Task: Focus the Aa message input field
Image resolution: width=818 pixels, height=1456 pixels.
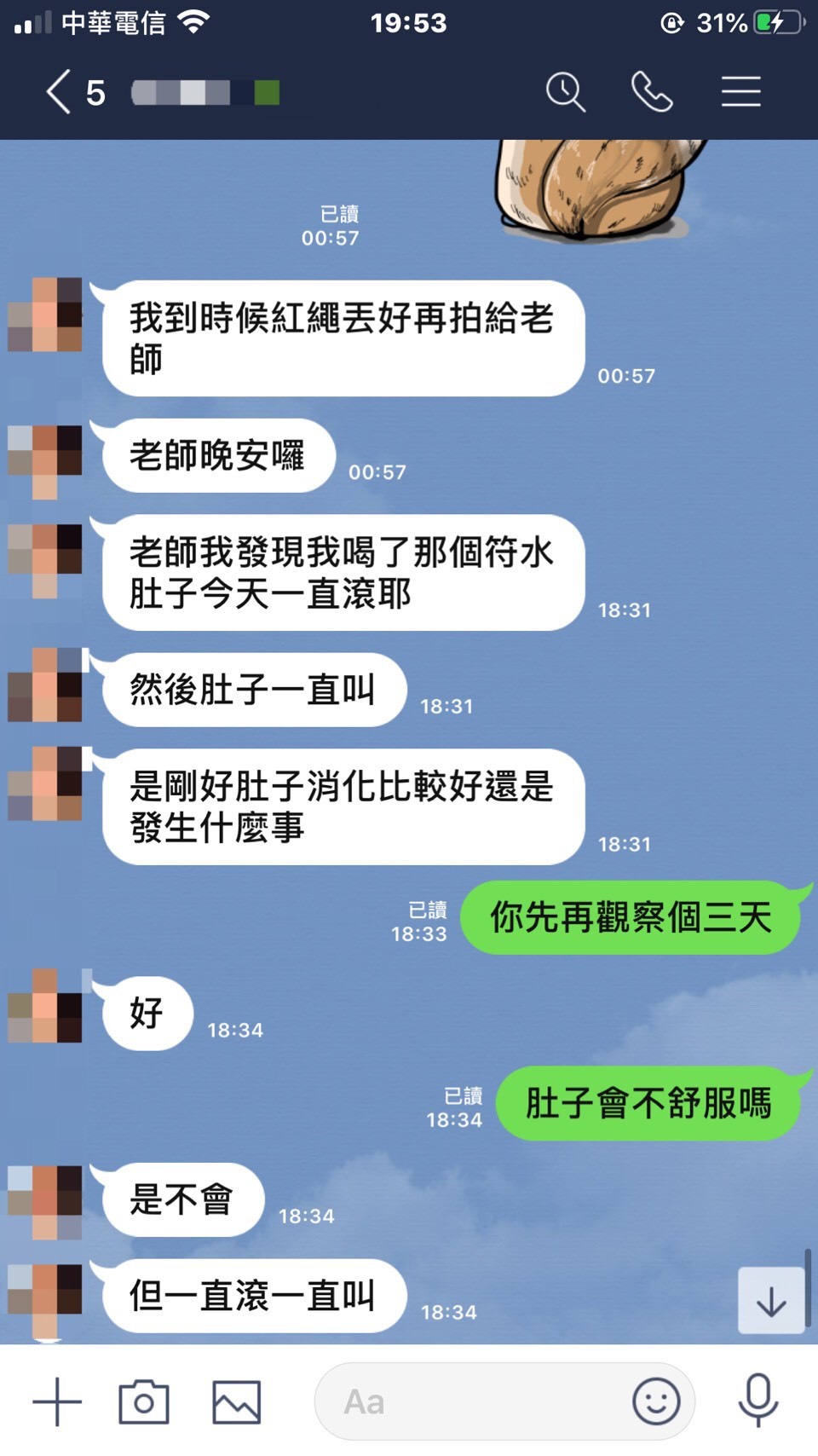Action: tap(469, 1401)
